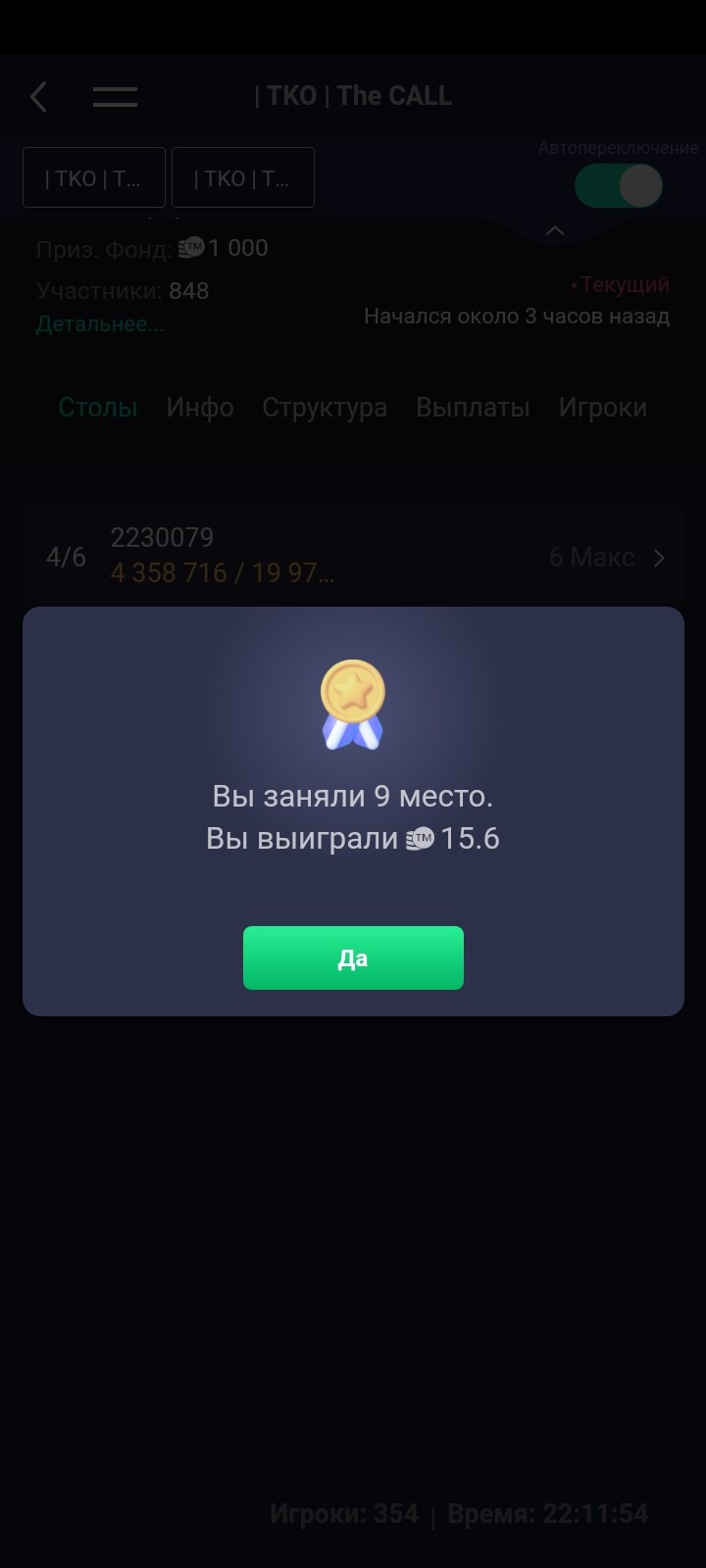Open the hamburger menu
706x1568 pixels.
point(115,97)
